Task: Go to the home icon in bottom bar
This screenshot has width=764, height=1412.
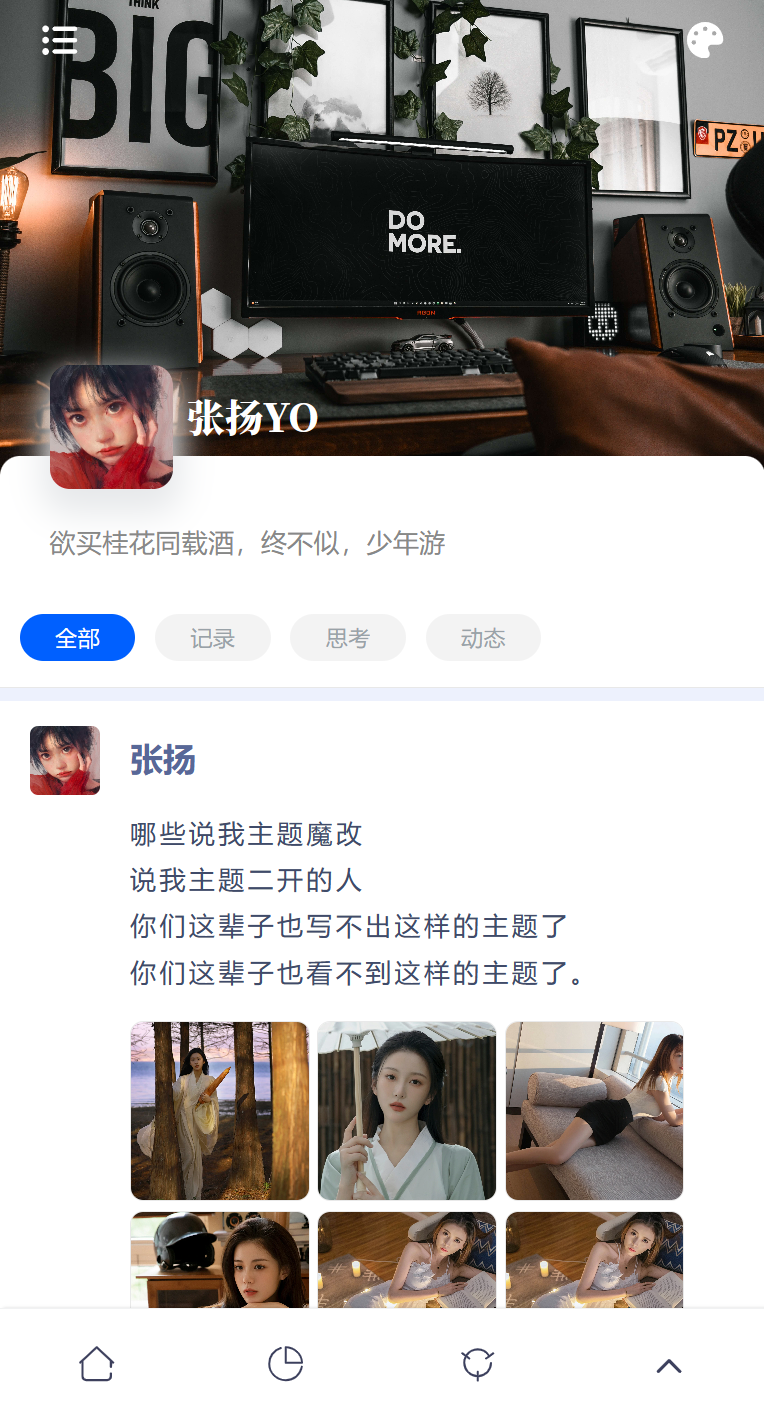Action: coord(96,1364)
